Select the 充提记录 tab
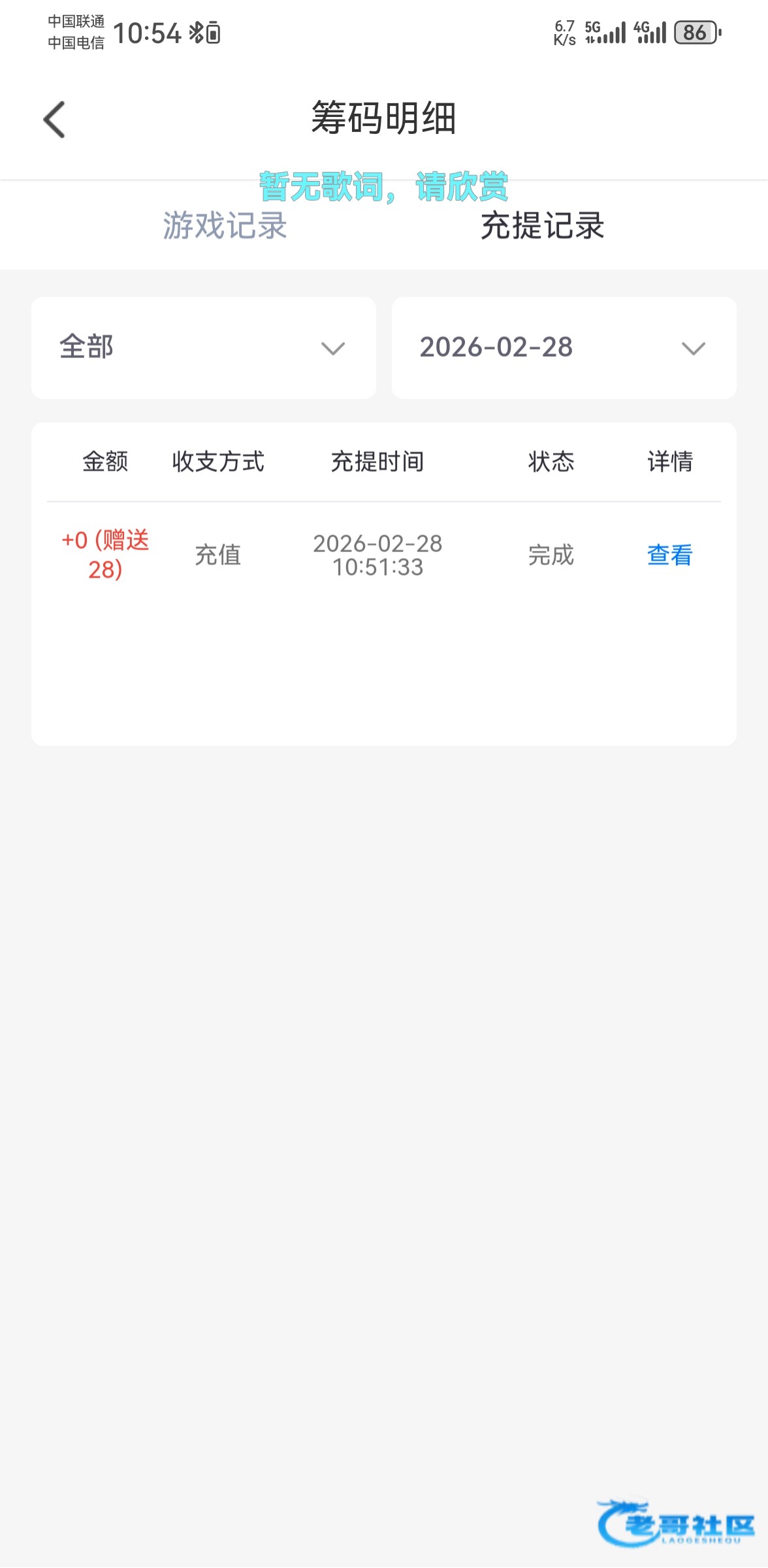 coord(542,226)
